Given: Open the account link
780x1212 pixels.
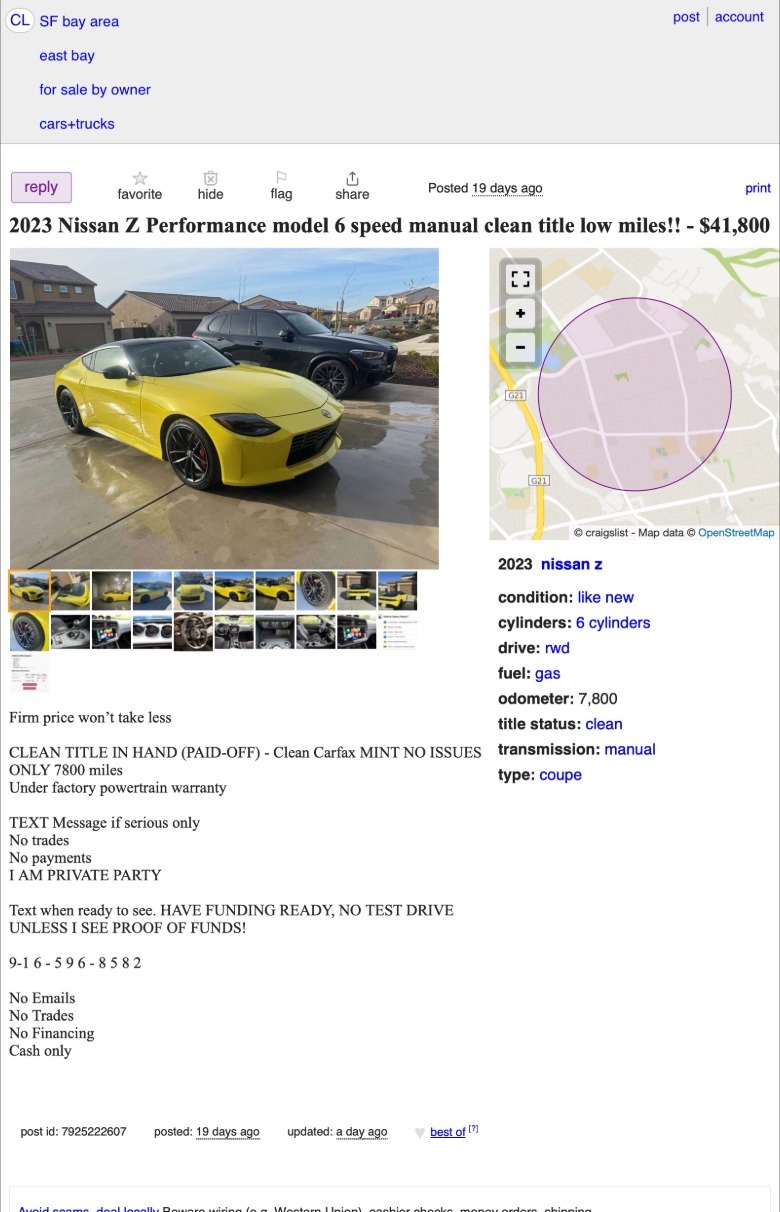Looking at the screenshot, I should point(739,17).
